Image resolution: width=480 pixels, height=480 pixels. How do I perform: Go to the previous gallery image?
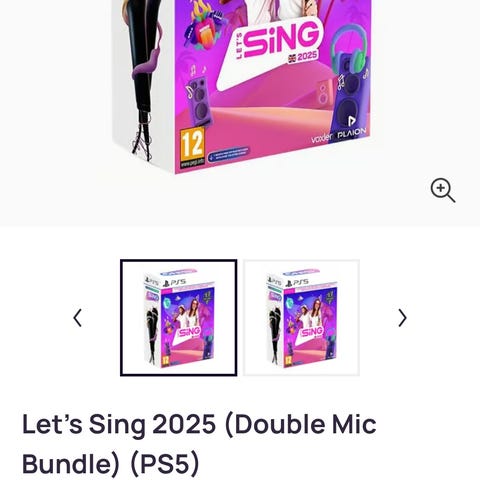click(77, 318)
